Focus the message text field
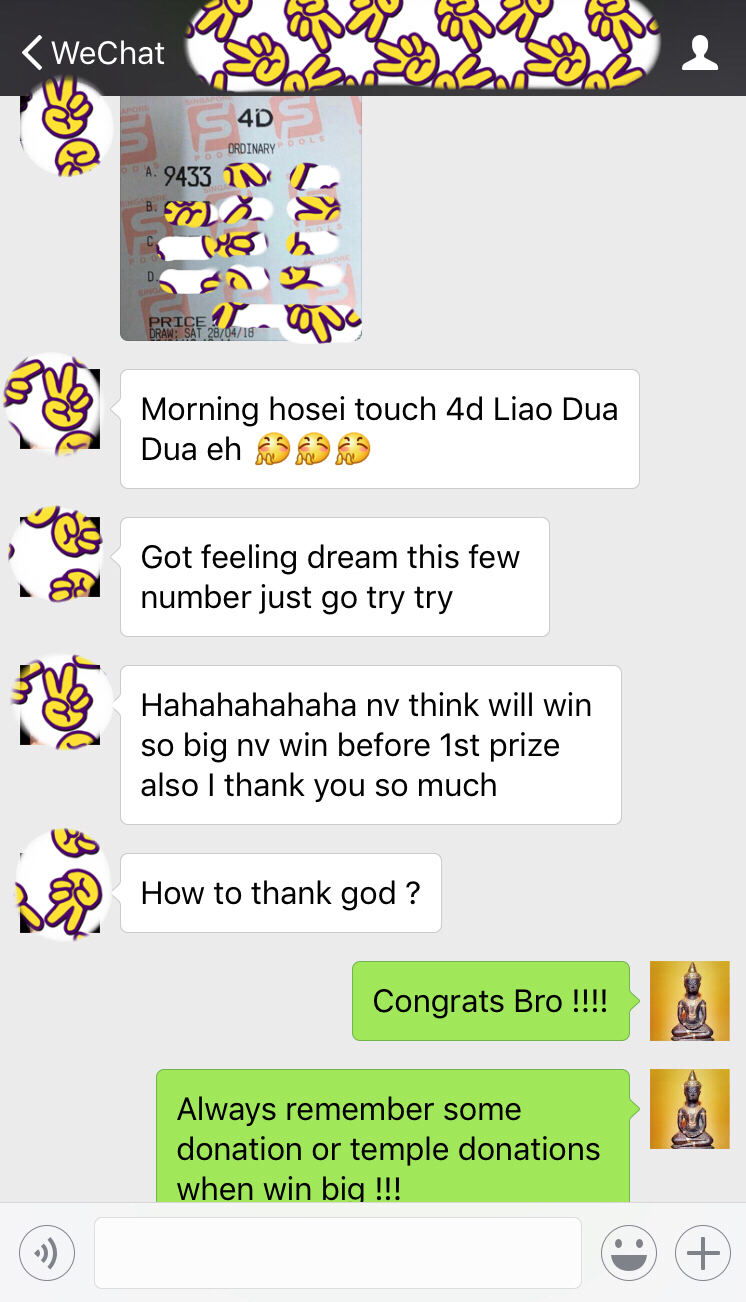 click(x=337, y=1252)
